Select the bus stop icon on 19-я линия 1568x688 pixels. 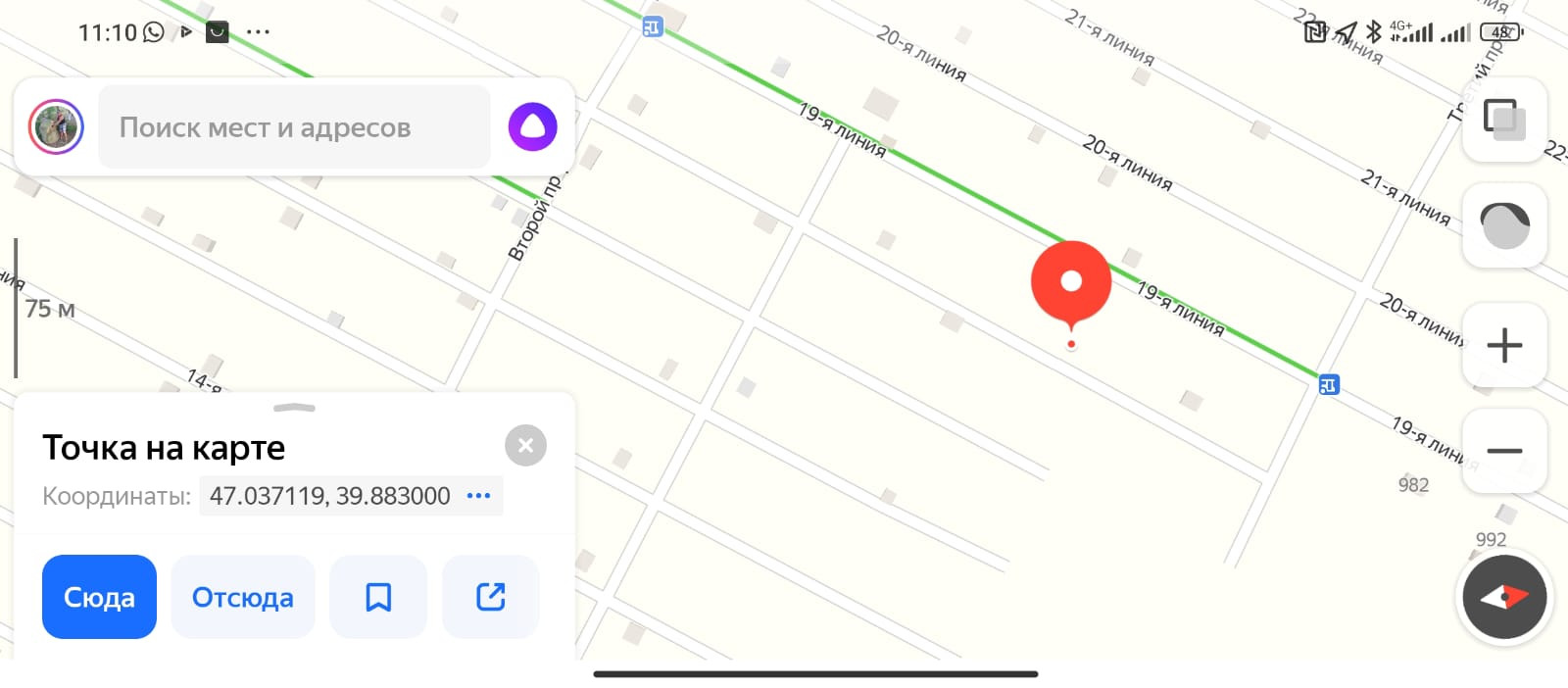pos(1328,385)
